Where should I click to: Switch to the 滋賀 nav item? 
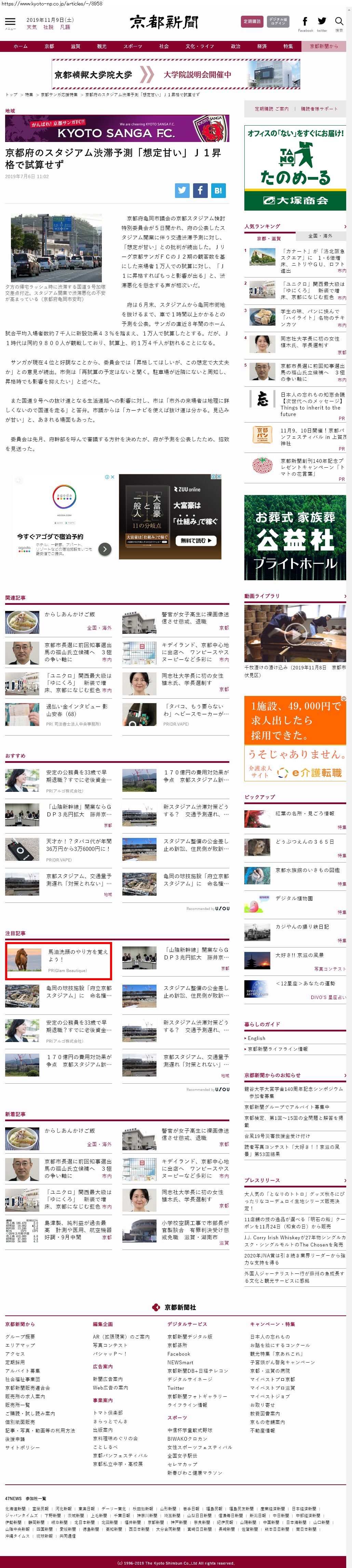point(75,46)
